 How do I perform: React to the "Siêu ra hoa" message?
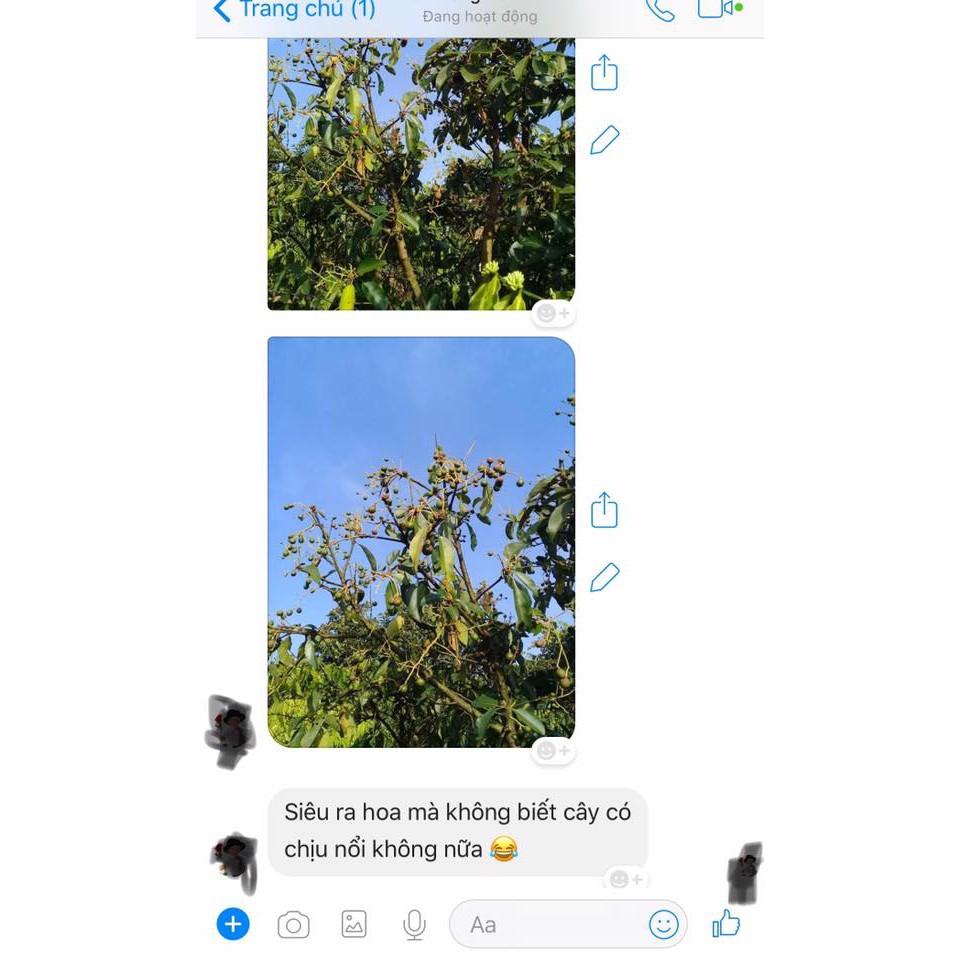coord(626,879)
